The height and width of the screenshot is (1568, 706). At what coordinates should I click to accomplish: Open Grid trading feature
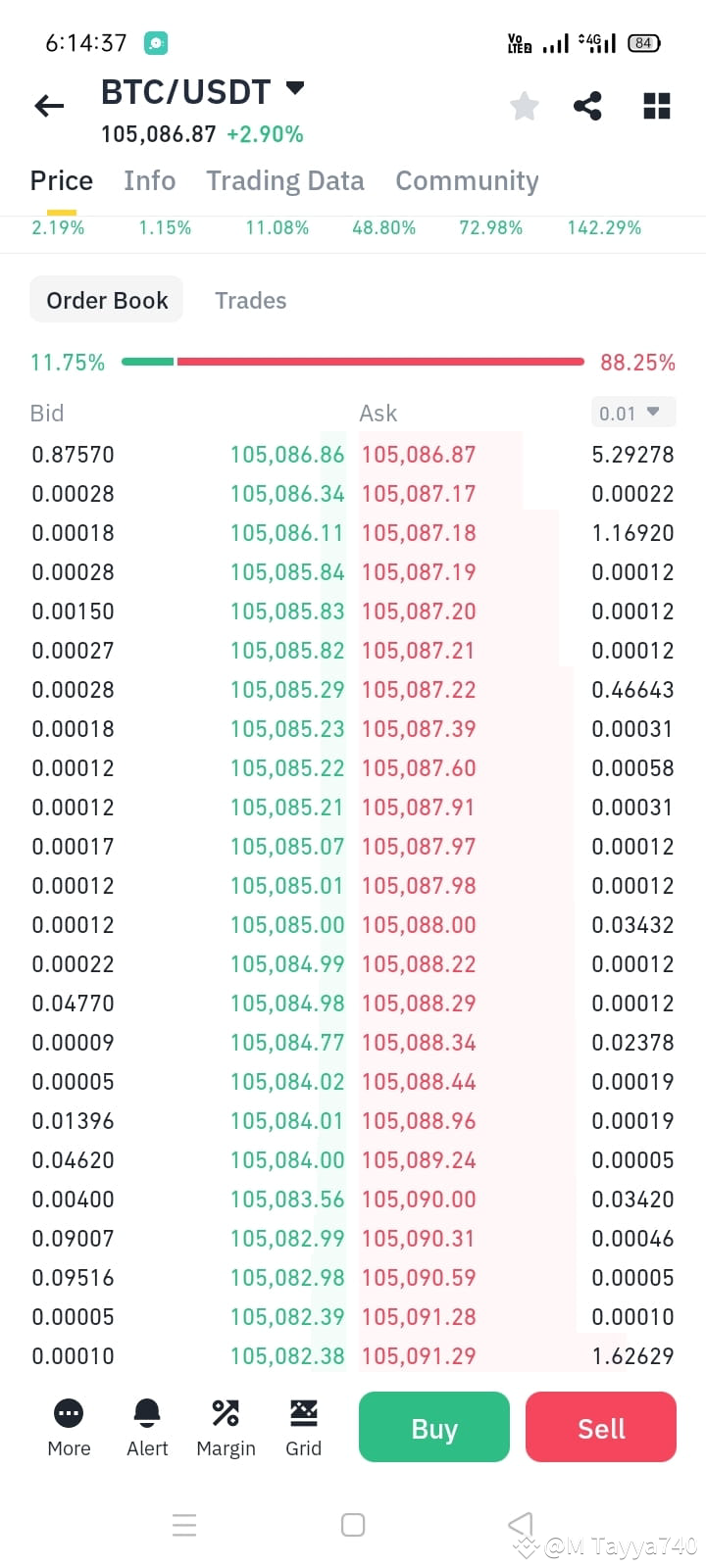(303, 1427)
